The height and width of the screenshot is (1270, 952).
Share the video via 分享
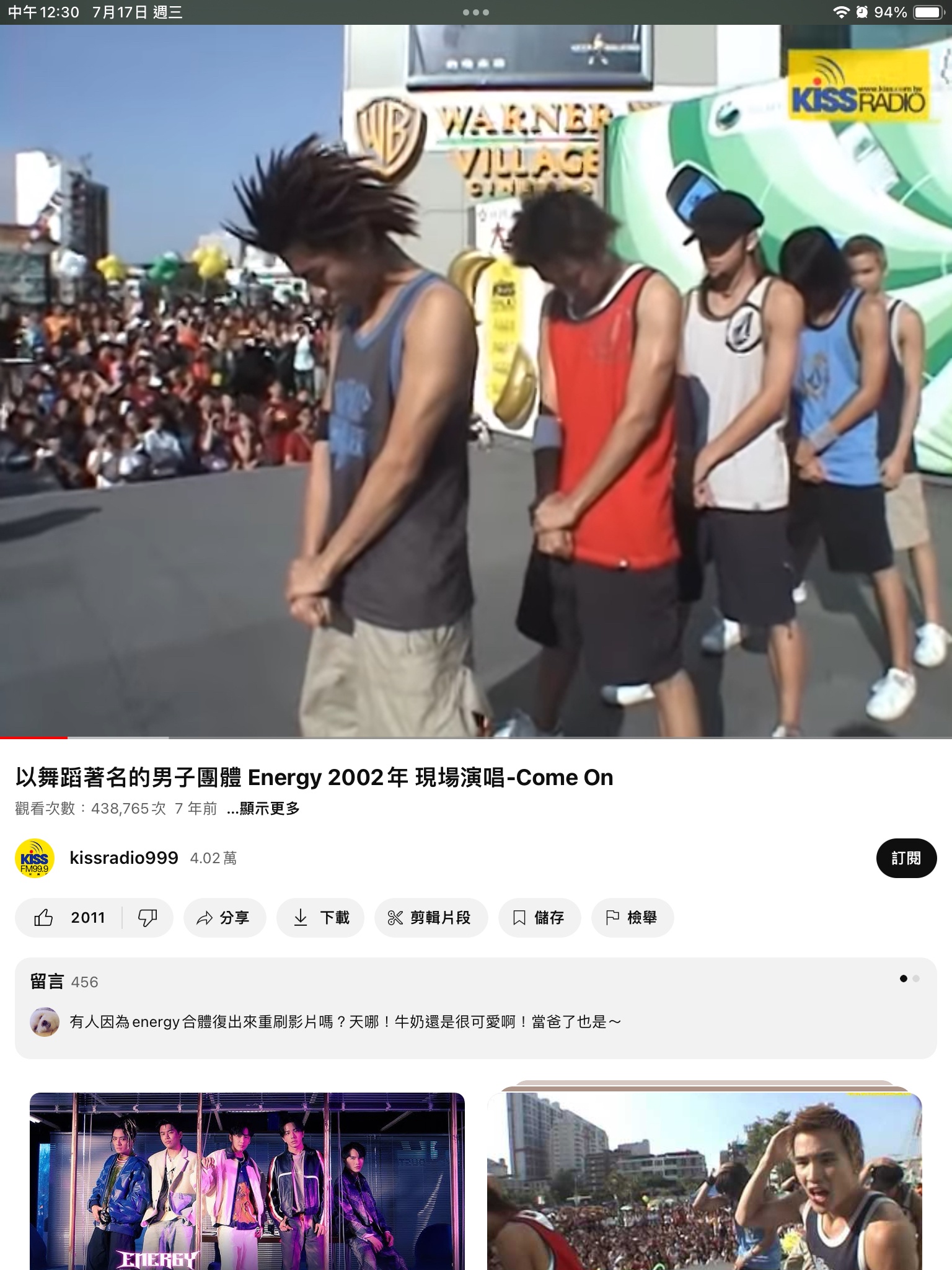[224, 917]
